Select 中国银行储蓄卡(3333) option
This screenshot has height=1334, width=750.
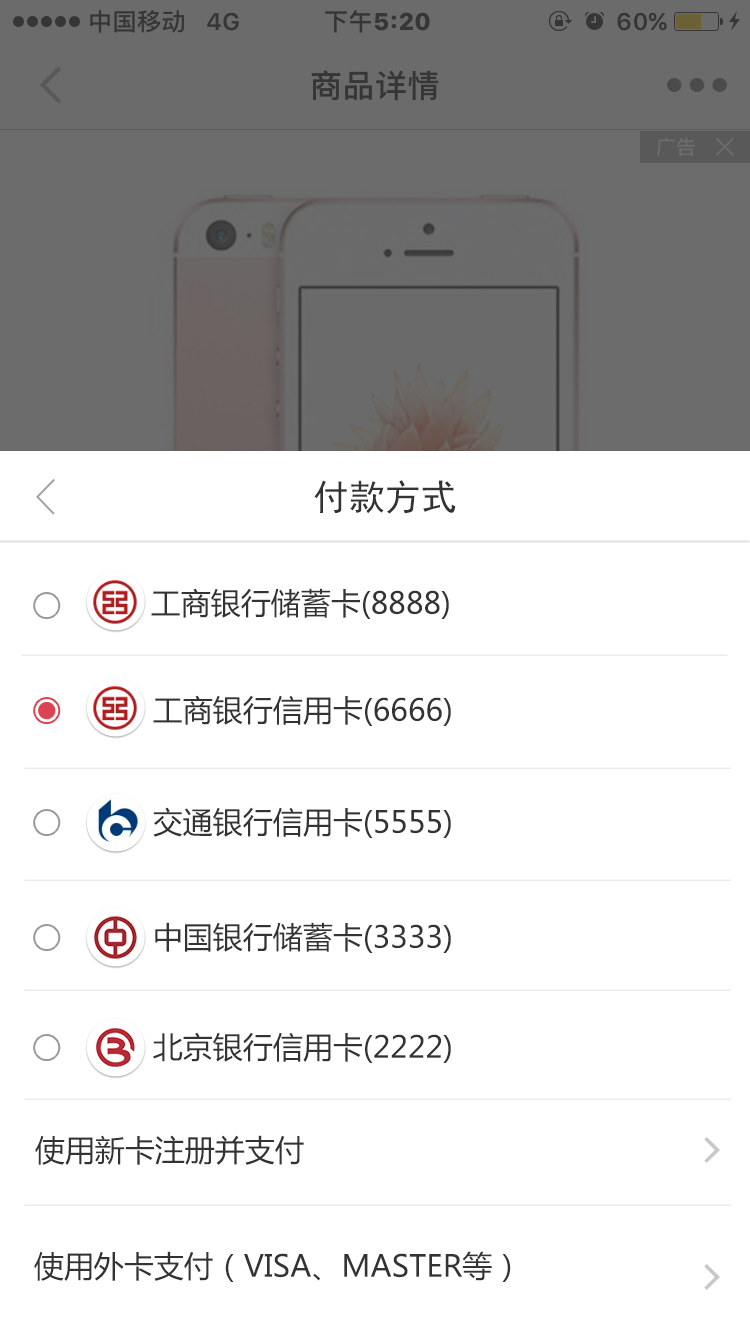[47, 937]
